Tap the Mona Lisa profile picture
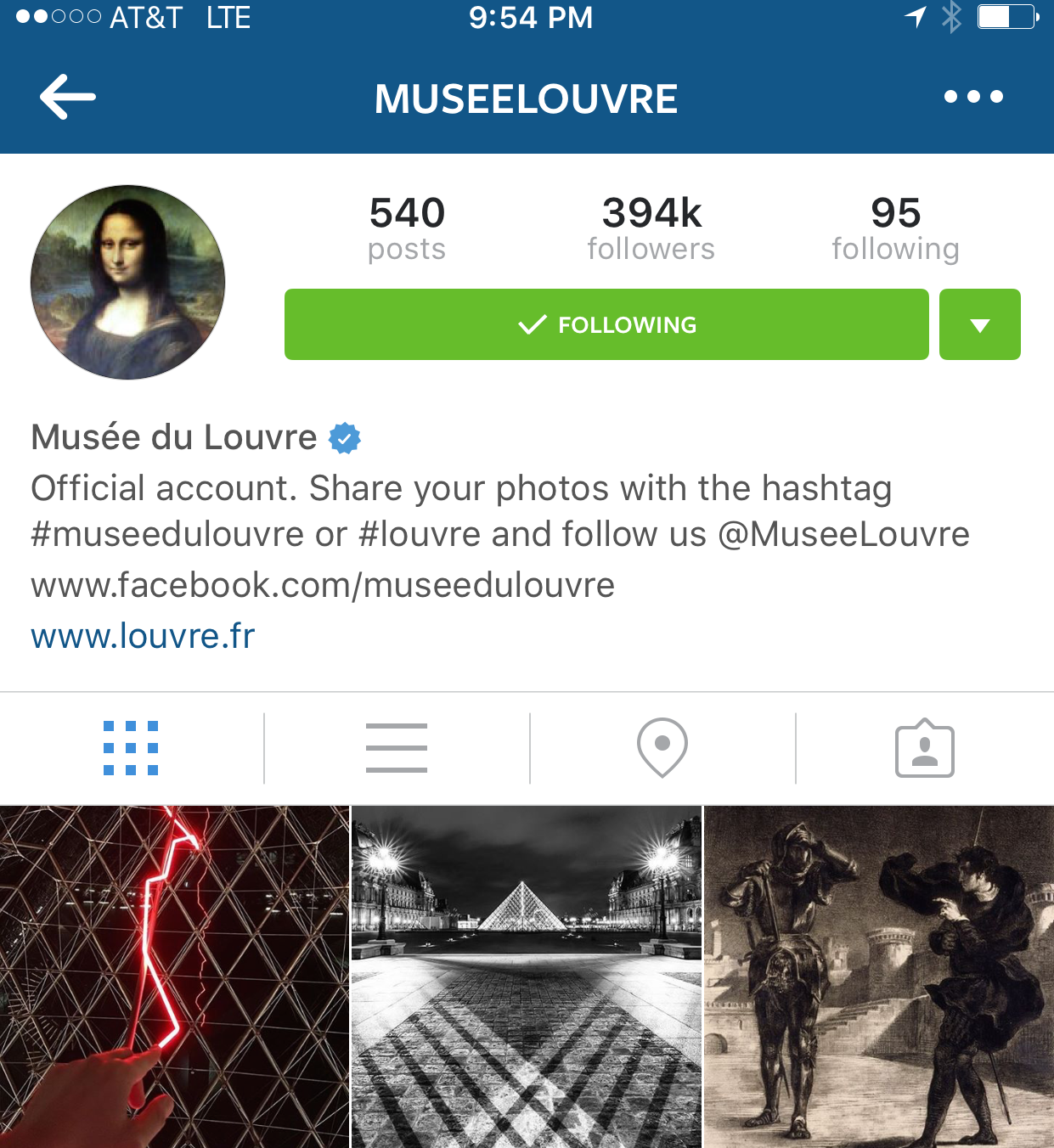 pyautogui.click(x=128, y=282)
